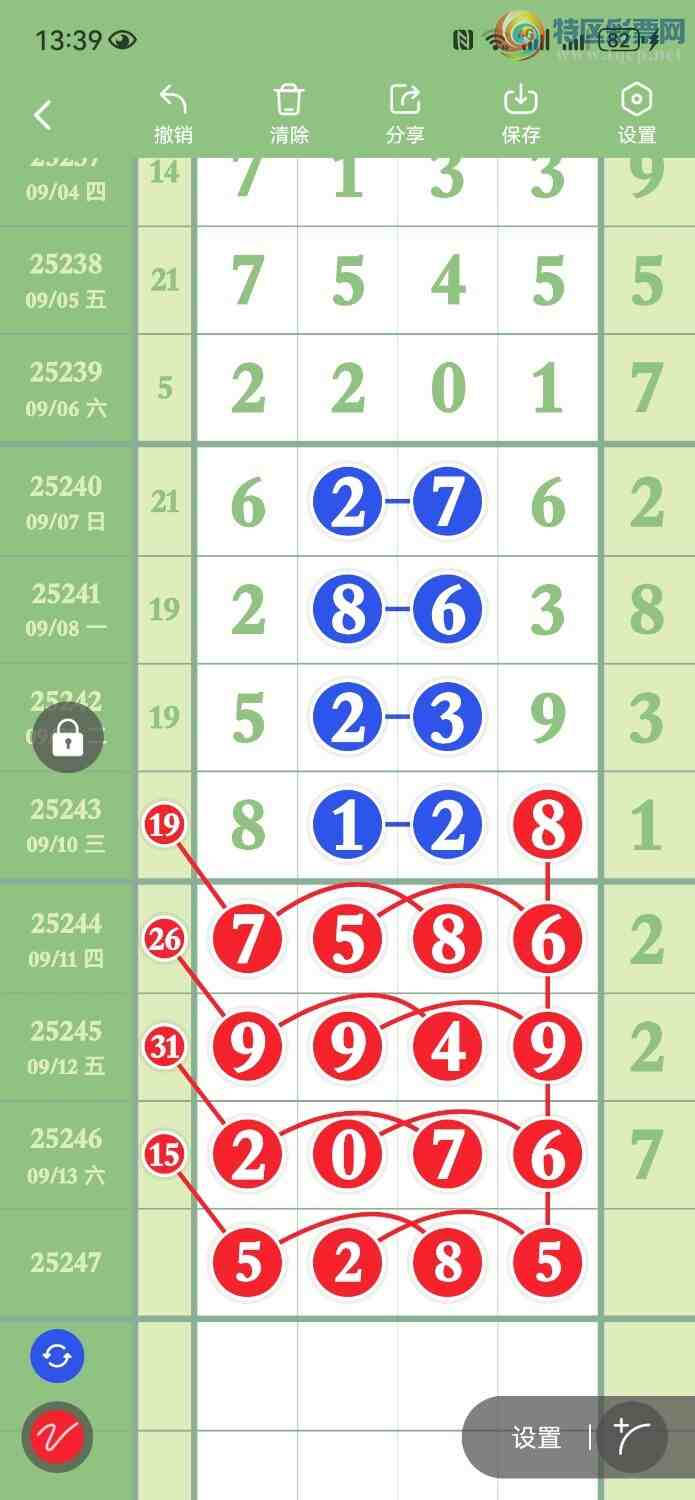Share the chart via 分享
695x1500 pixels.
point(405,114)
